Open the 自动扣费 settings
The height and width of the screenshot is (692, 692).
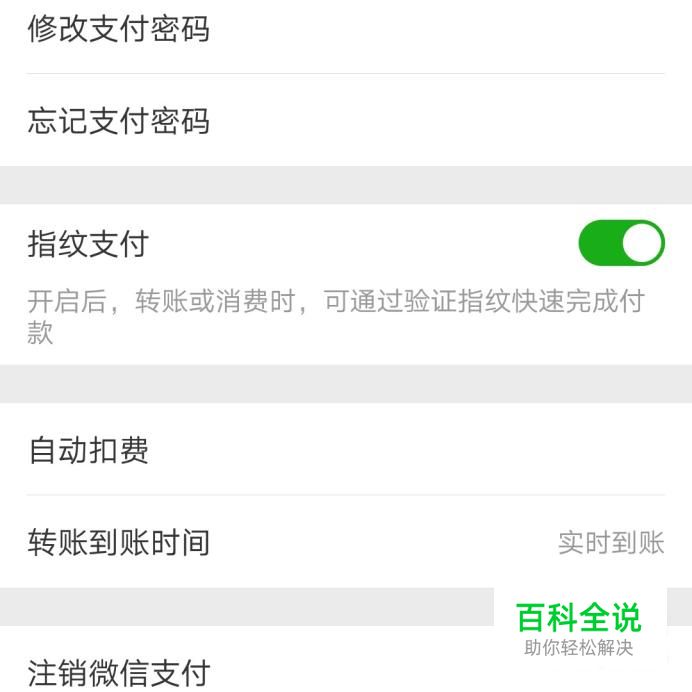(x=88, y=450)
